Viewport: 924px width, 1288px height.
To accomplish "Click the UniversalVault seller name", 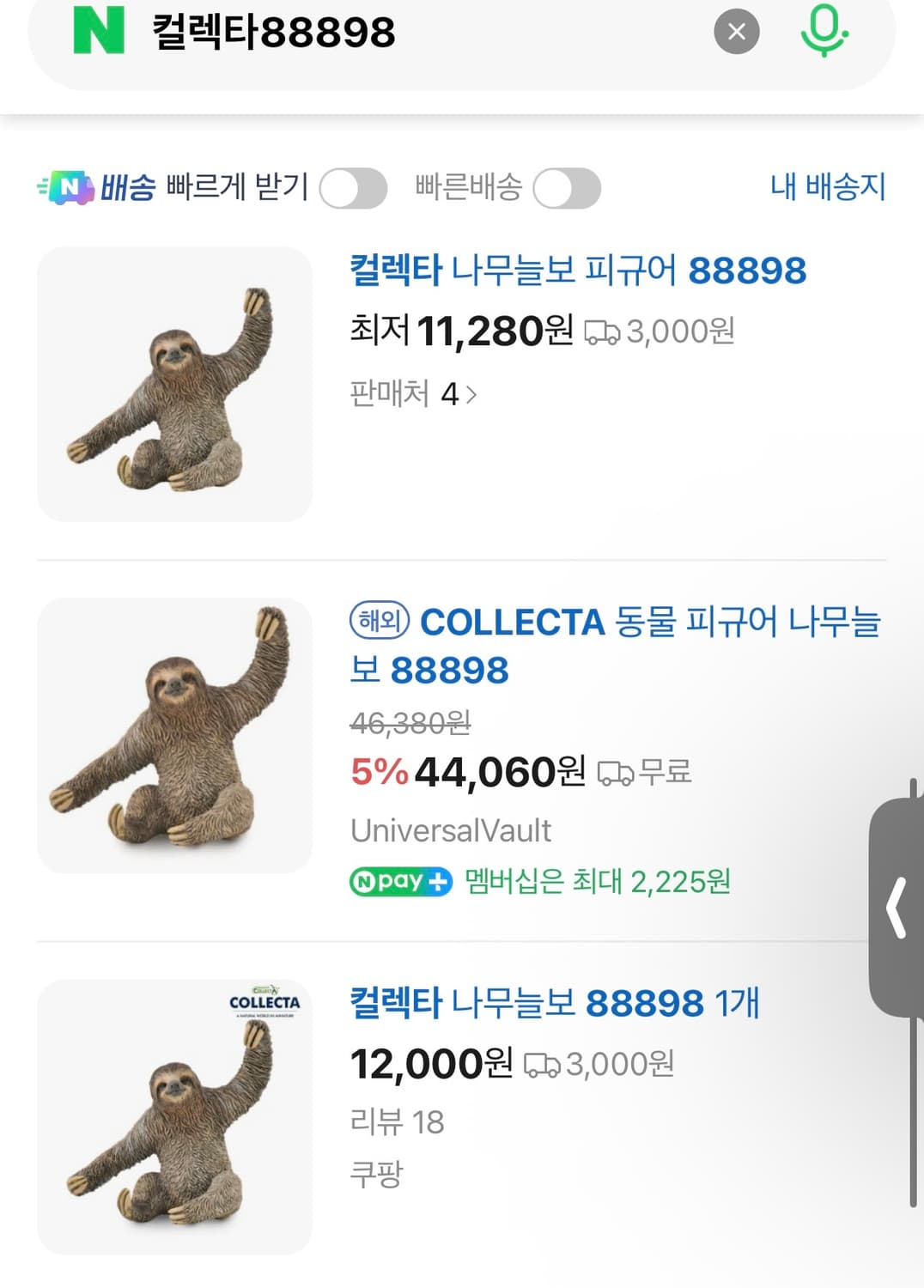I will pyautogui.click(x=451, y=829).
